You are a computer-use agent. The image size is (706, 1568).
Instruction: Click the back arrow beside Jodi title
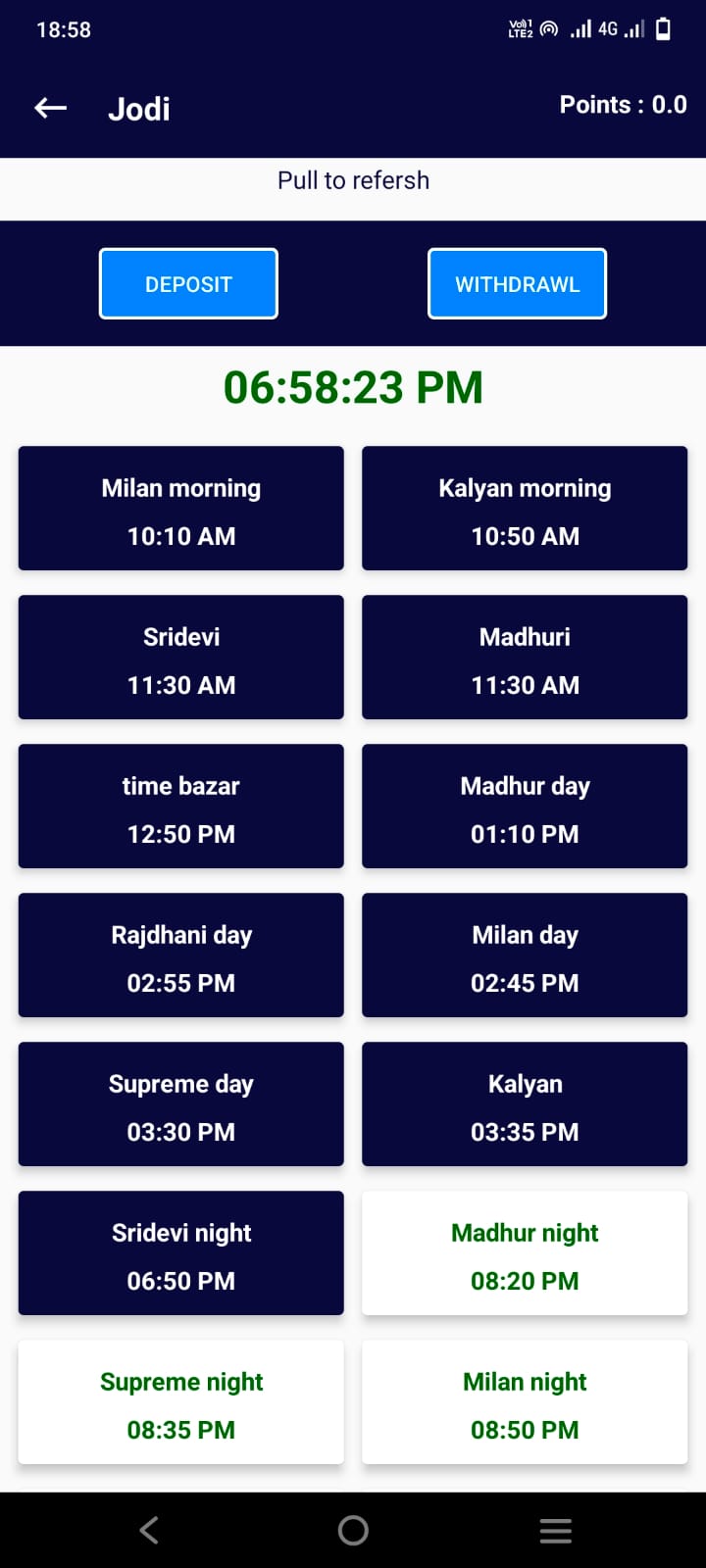click(x=48, y=108)
